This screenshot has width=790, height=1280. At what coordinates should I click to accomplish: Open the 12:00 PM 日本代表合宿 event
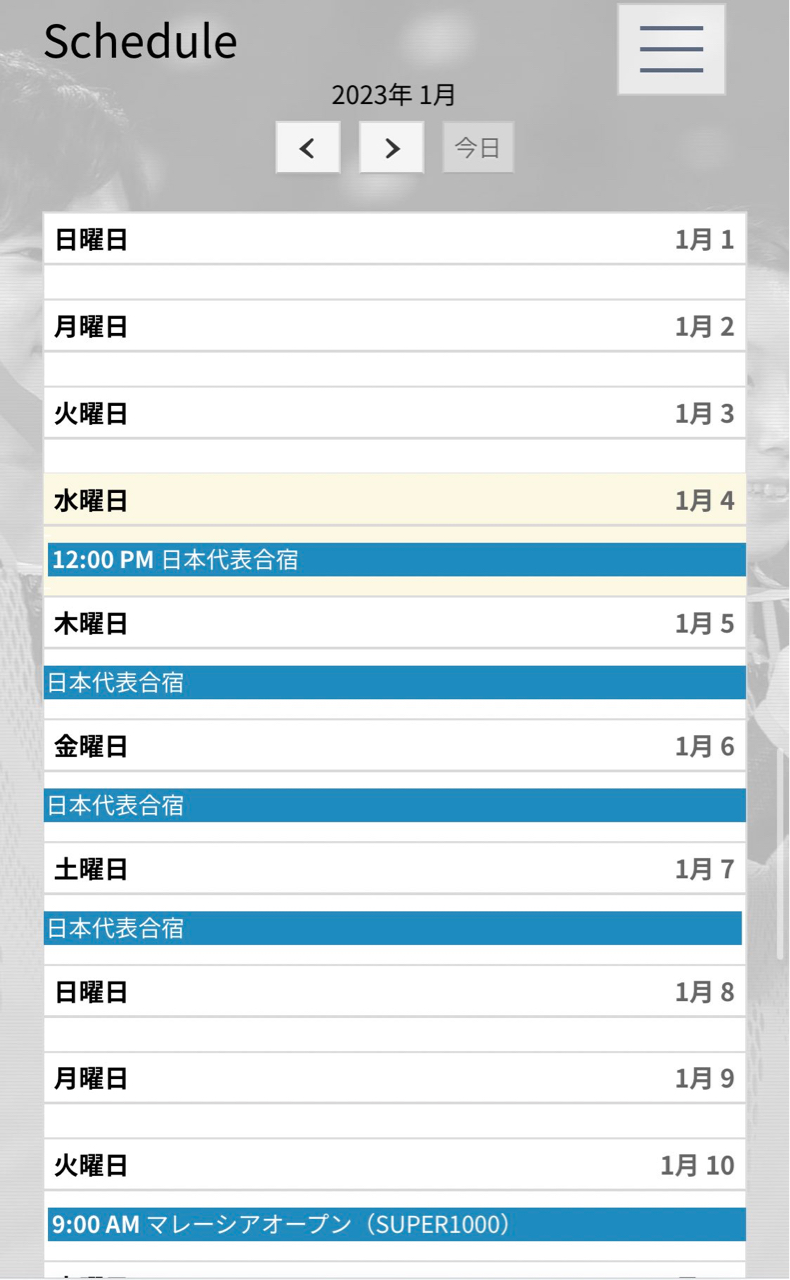click(396, 560)
